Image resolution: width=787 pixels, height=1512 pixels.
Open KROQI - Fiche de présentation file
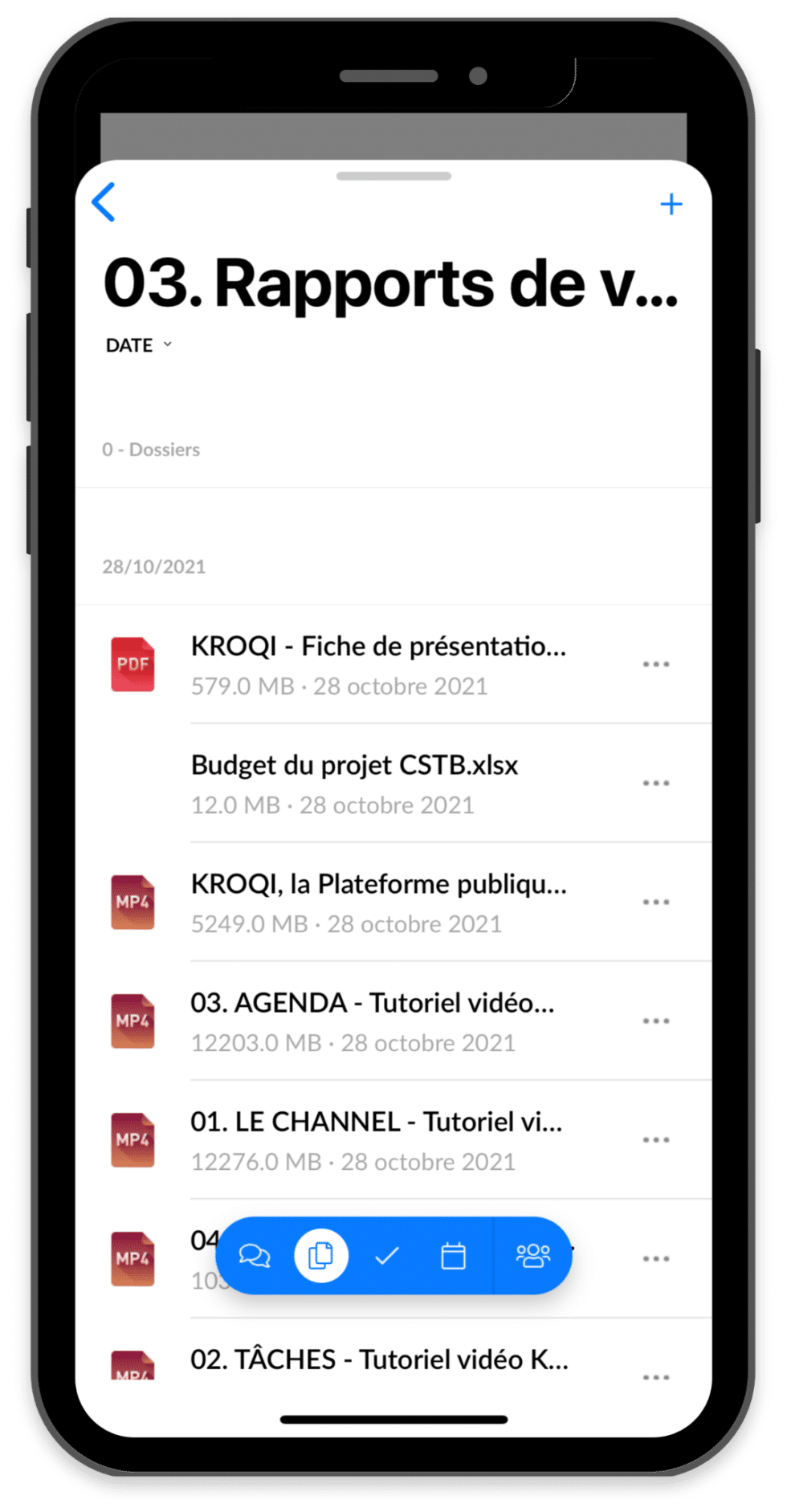377,646
